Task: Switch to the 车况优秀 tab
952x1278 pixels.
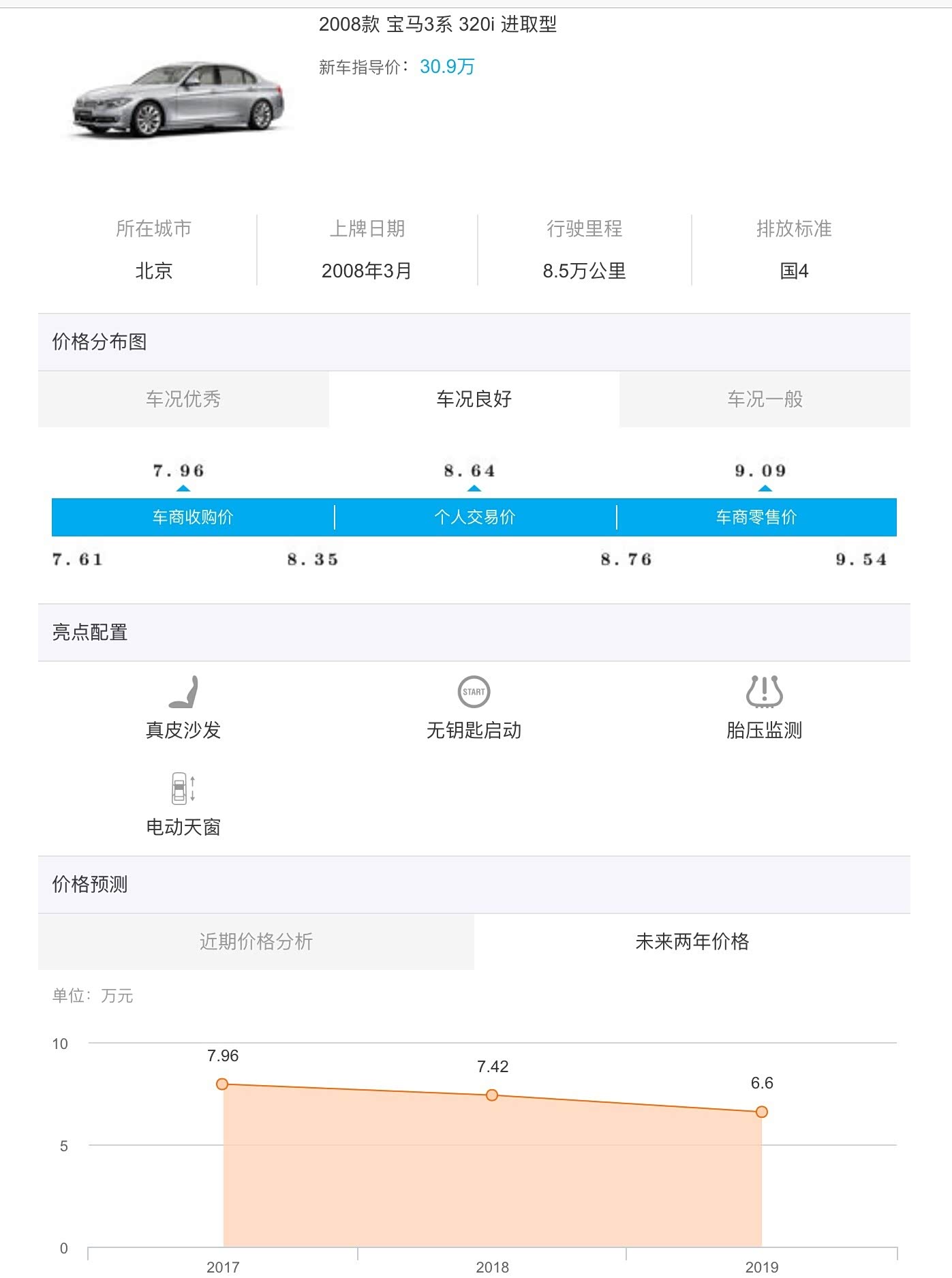Action: pos(183,399)
